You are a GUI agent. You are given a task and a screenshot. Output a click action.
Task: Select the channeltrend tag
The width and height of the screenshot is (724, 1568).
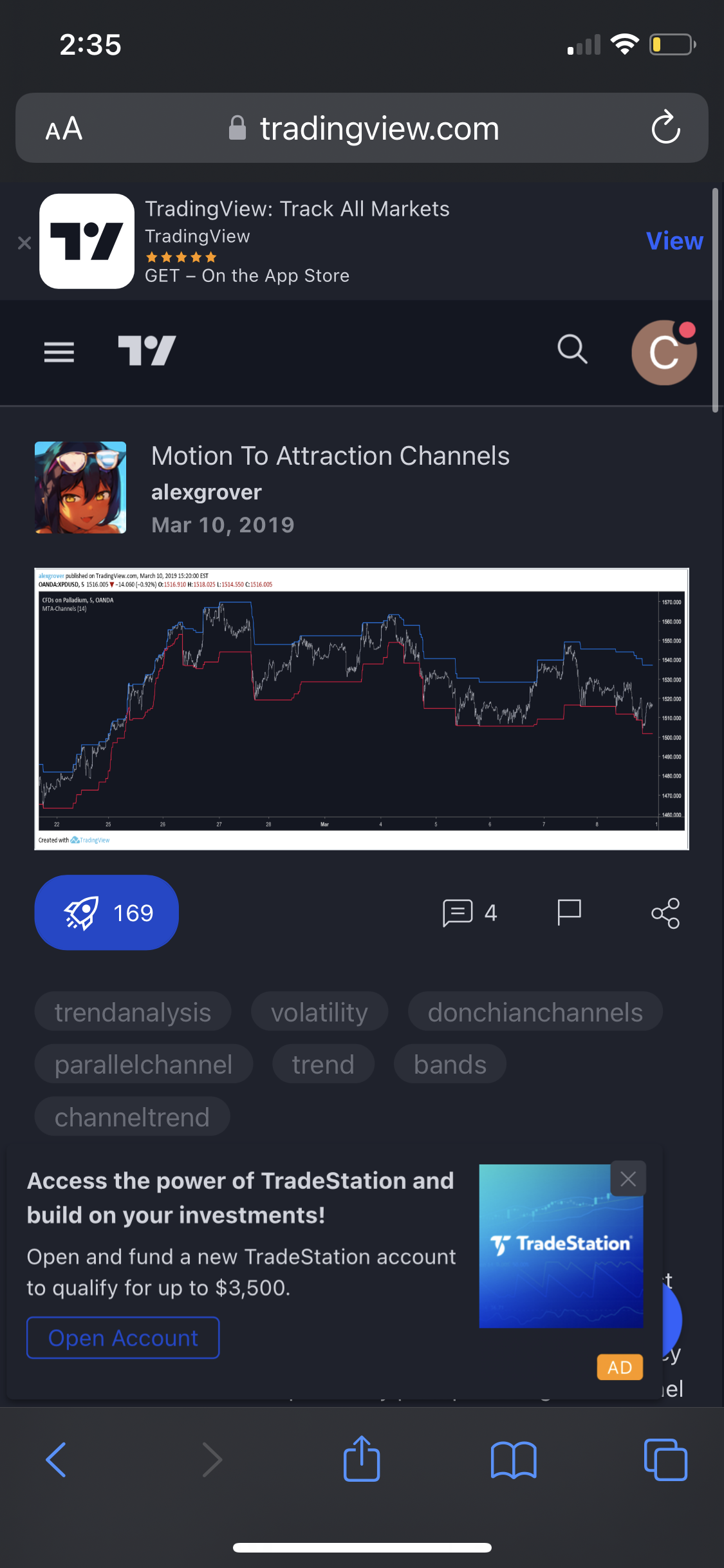click(132, 1117)
